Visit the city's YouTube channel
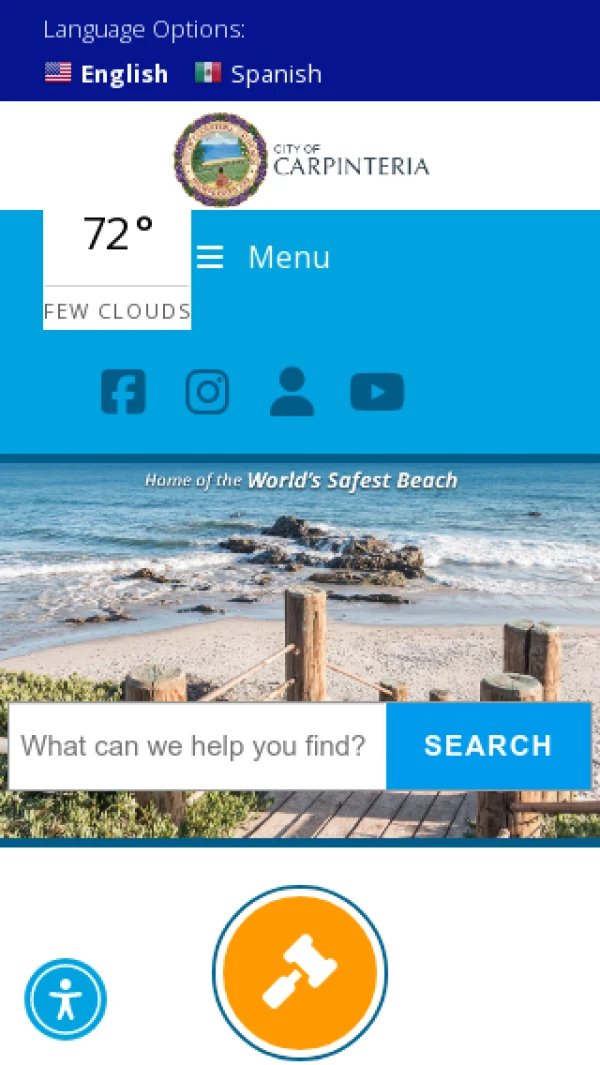This screenshot has height=1065, width=600. (x=377, y=392)
